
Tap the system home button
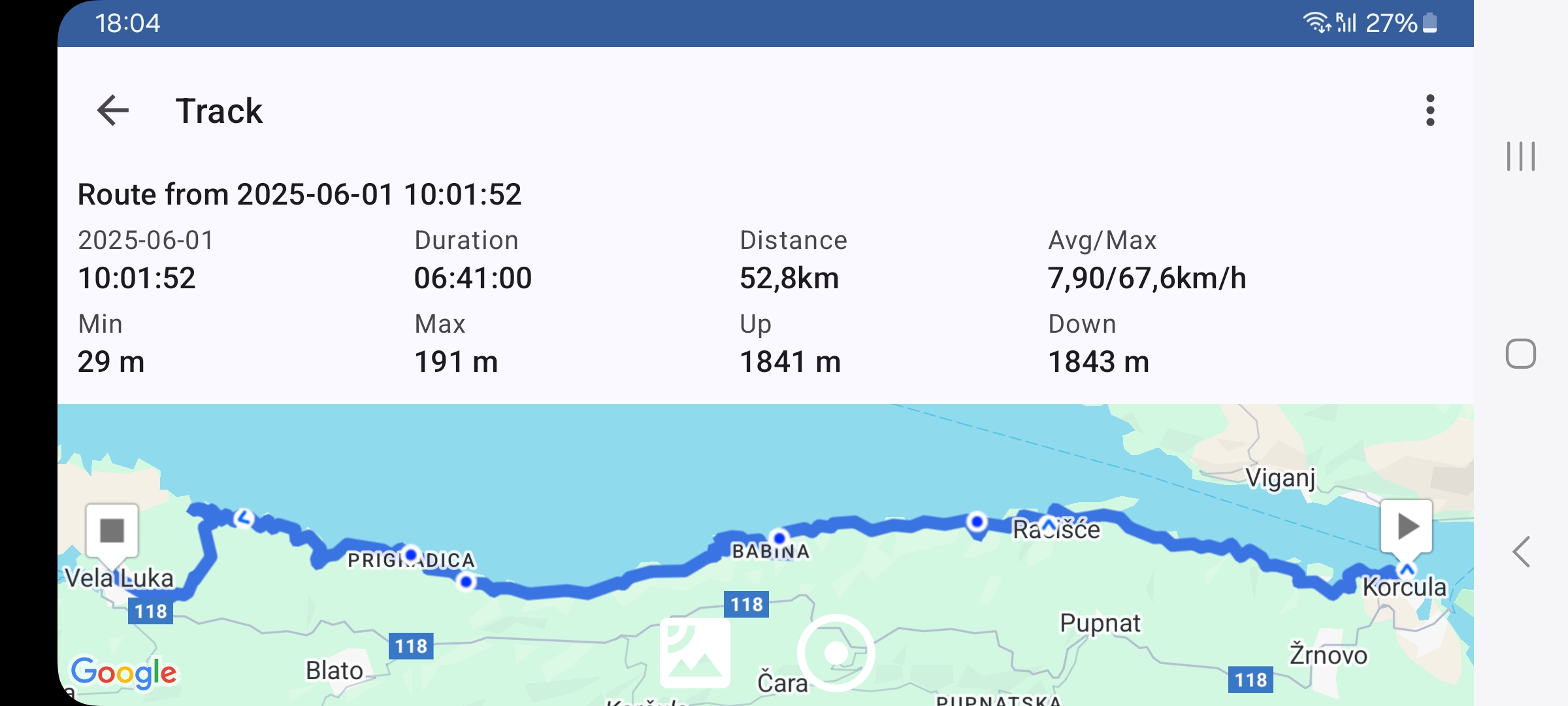(1520, 354)
